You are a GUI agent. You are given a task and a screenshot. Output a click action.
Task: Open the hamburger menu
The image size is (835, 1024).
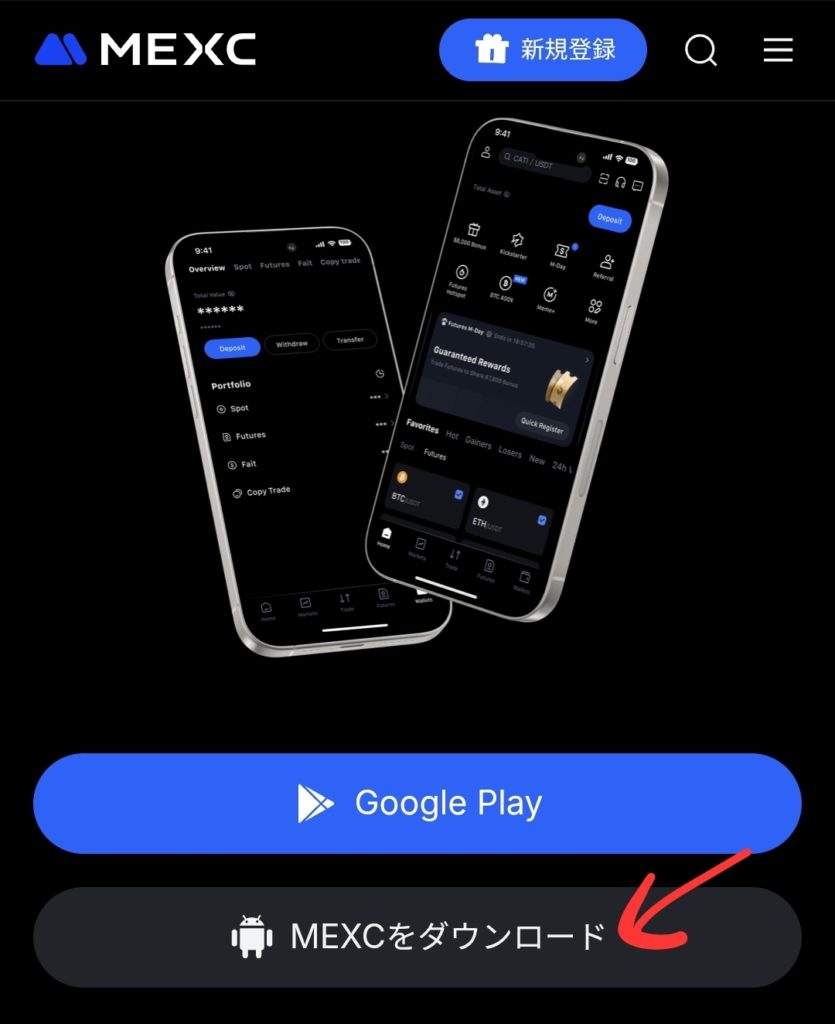[778, 50]
